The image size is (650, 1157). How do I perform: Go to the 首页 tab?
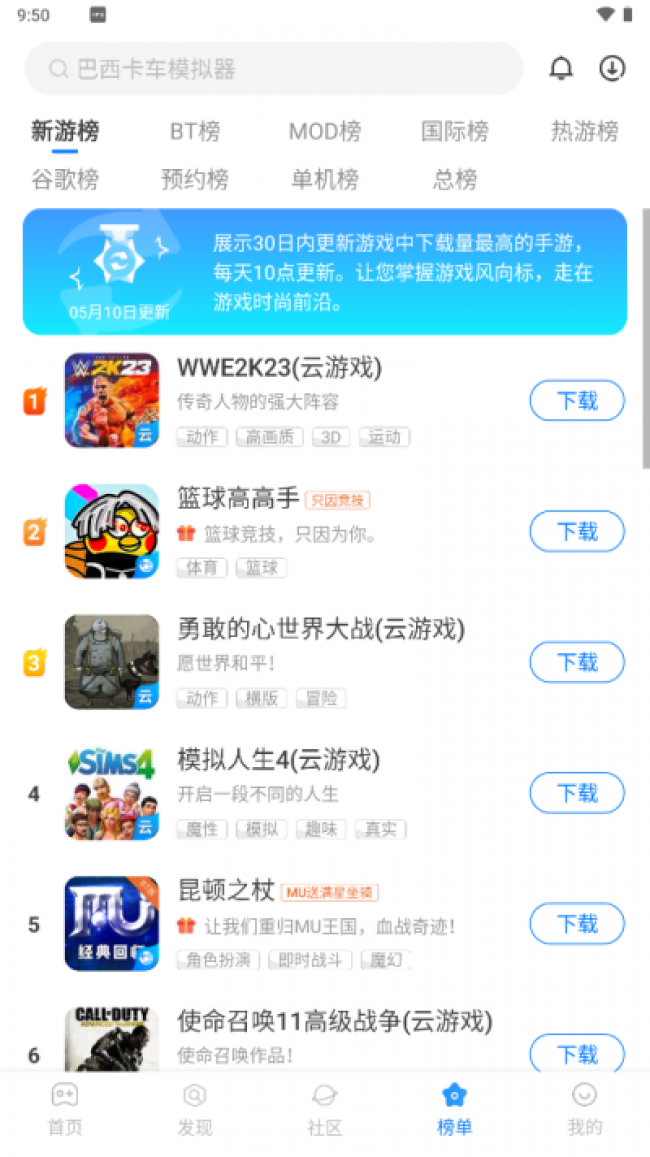(65, 1110)
